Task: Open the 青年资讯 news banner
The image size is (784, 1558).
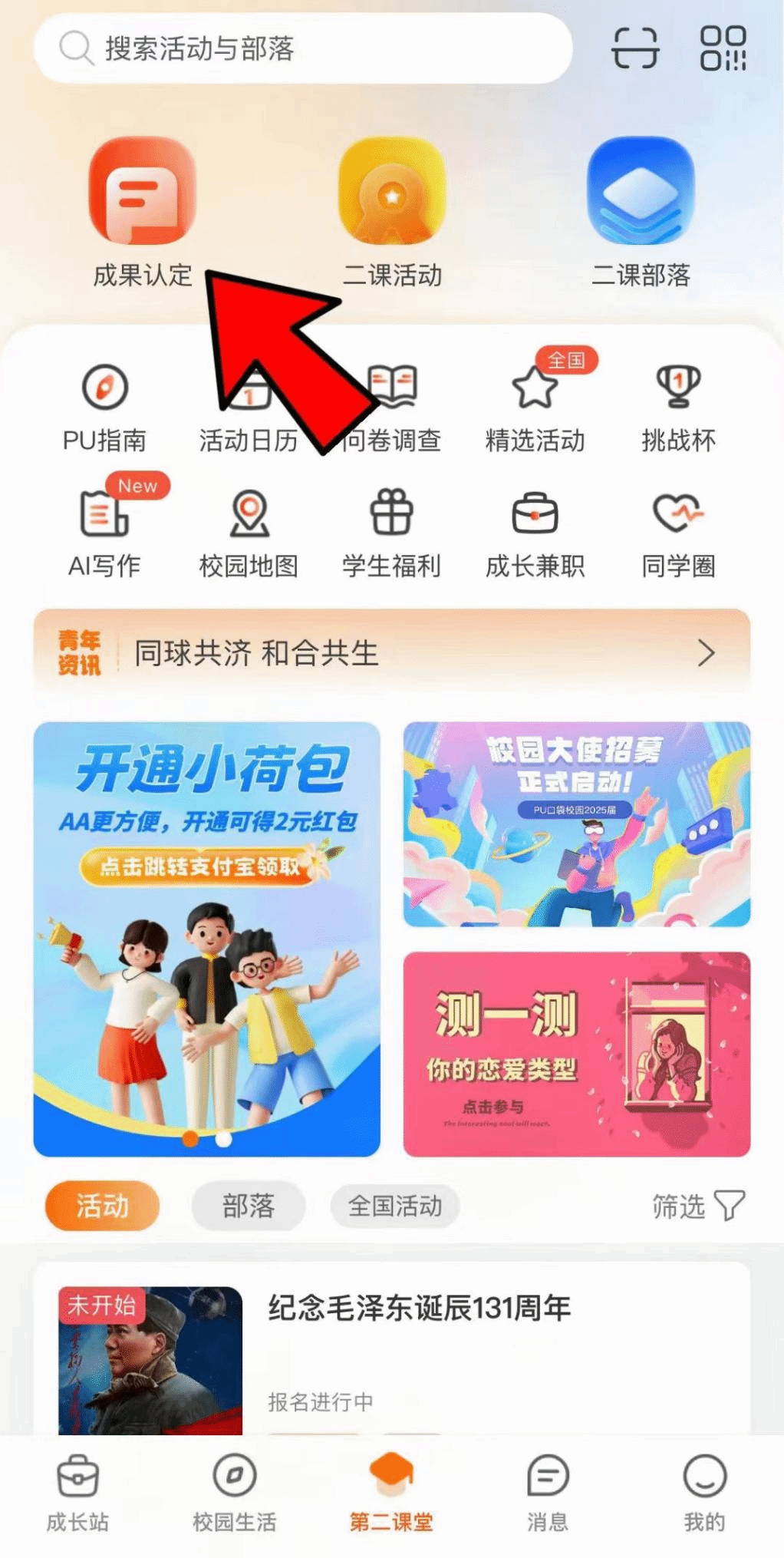Action: click(391, 653)
